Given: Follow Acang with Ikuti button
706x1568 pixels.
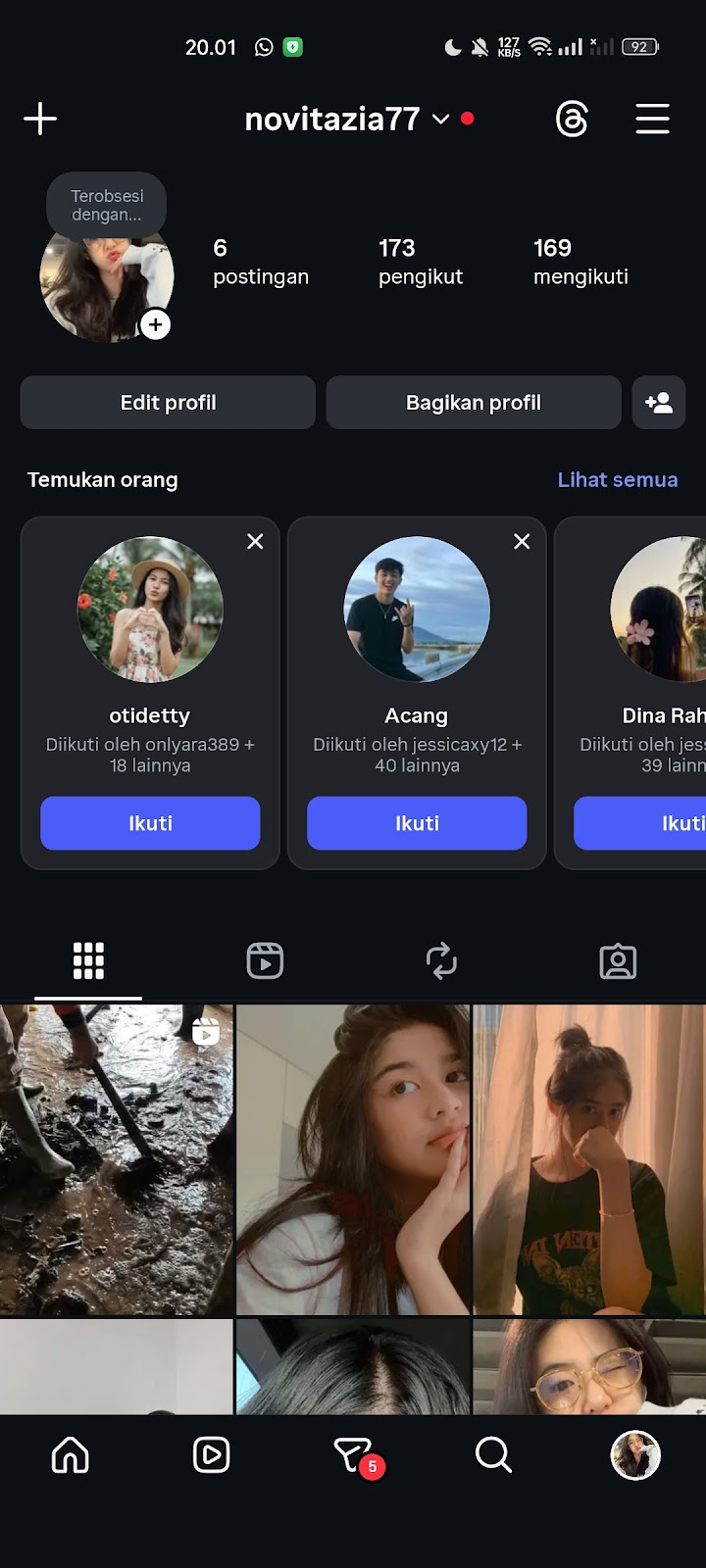Looking at the screenshot, I should [x=417, y=823].
